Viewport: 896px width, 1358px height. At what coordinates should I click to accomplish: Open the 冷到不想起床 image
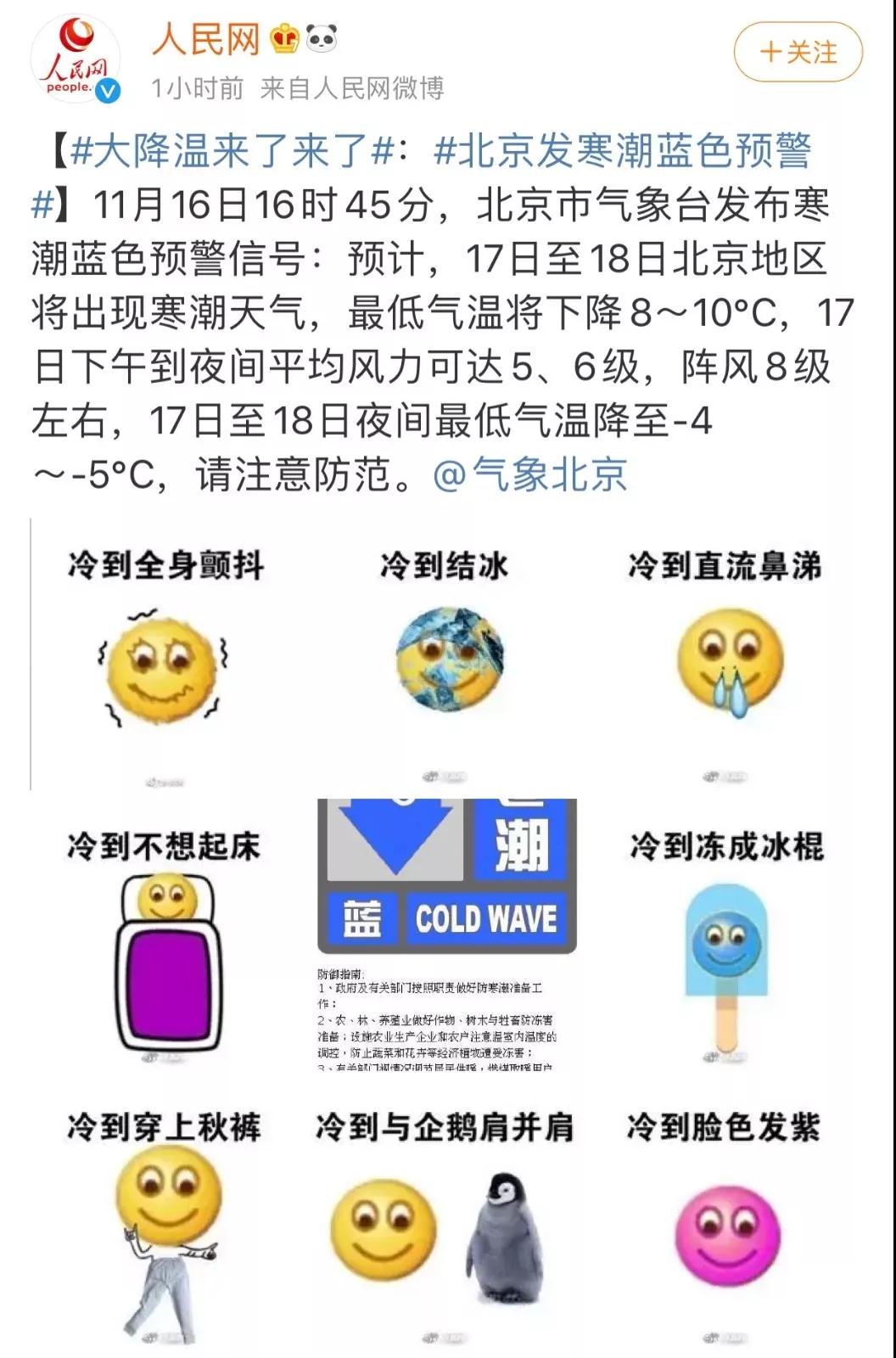click(165, 937)
